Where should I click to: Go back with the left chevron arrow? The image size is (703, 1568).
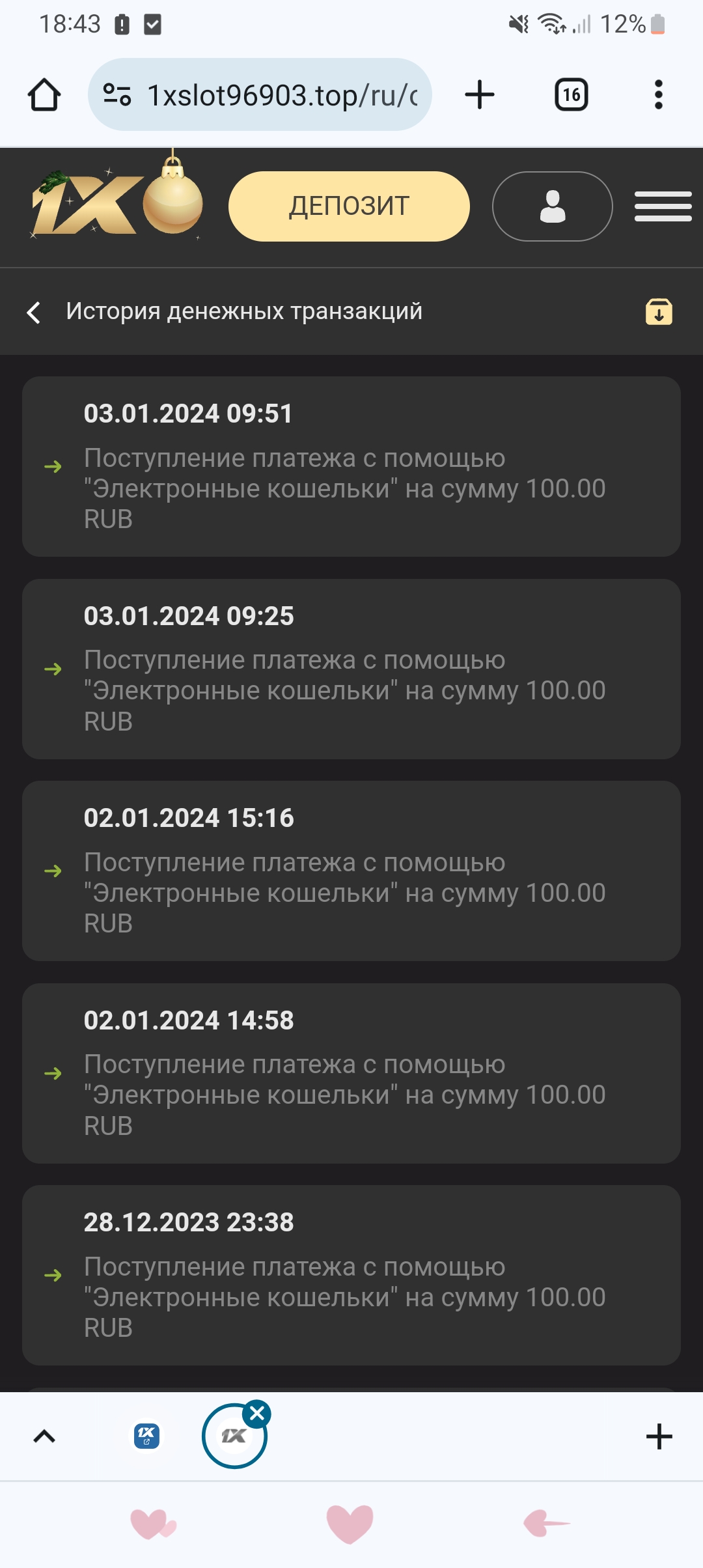[x=34, y=312]
